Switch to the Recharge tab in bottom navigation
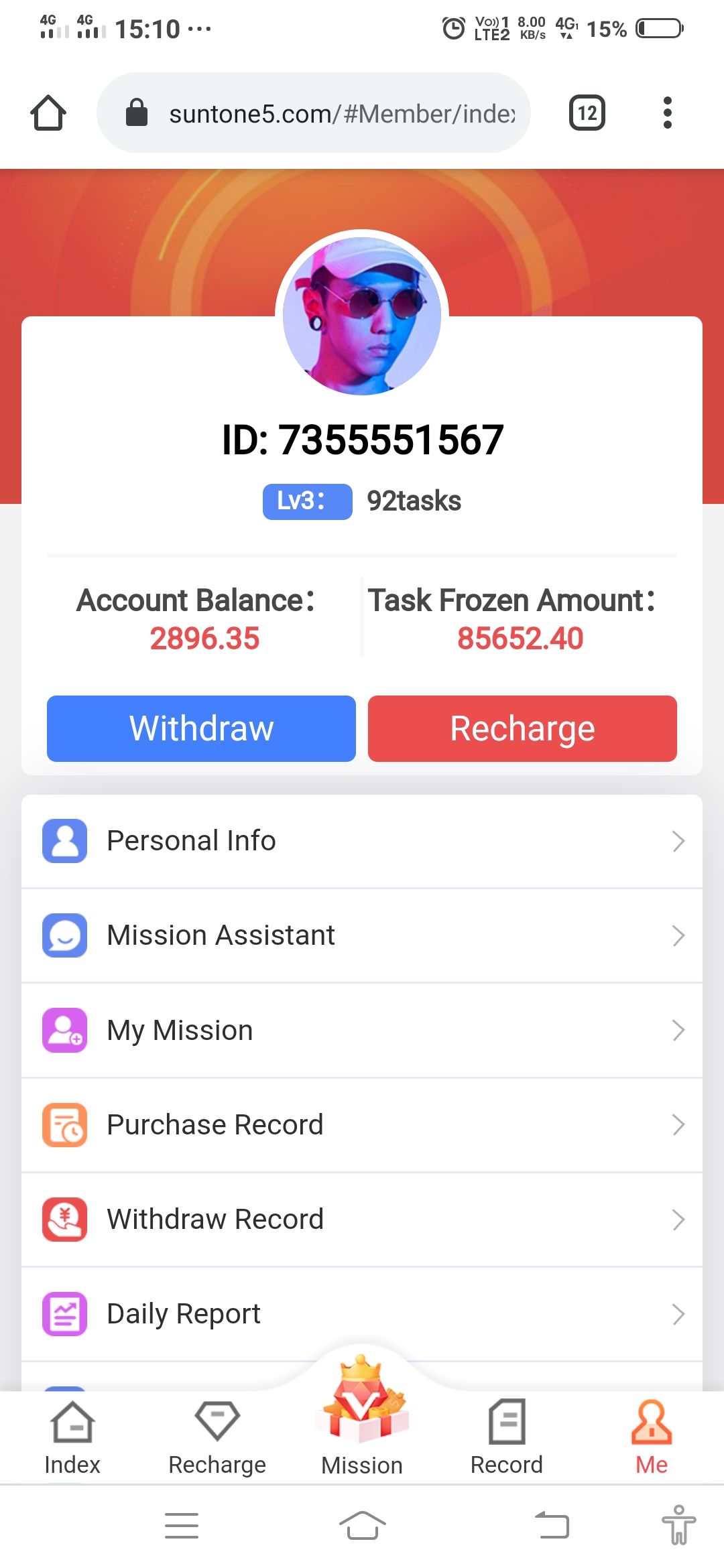This screenshot has height=1568, width=724. 217,1437
